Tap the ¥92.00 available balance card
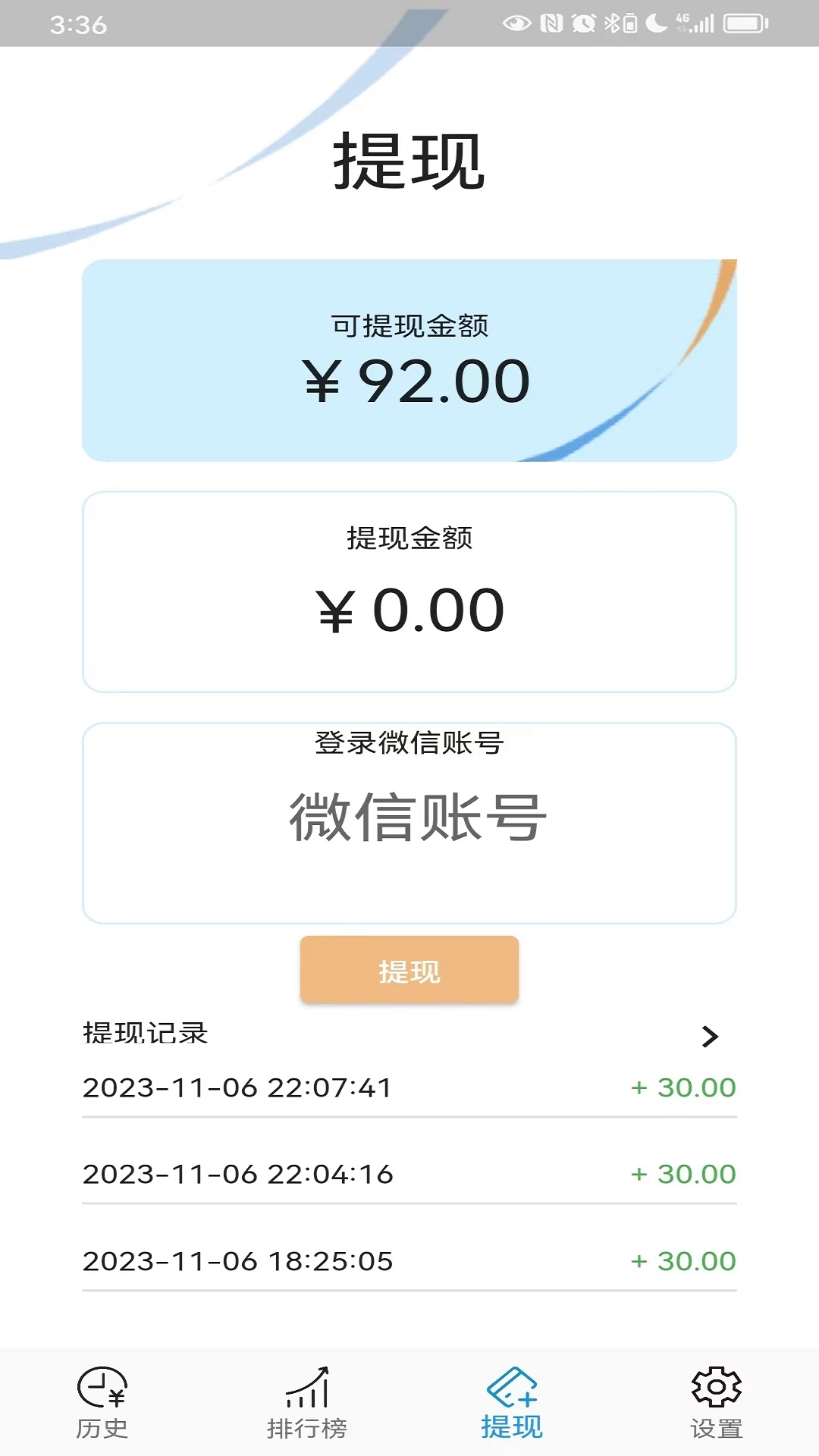 click(x=409, y=358)
